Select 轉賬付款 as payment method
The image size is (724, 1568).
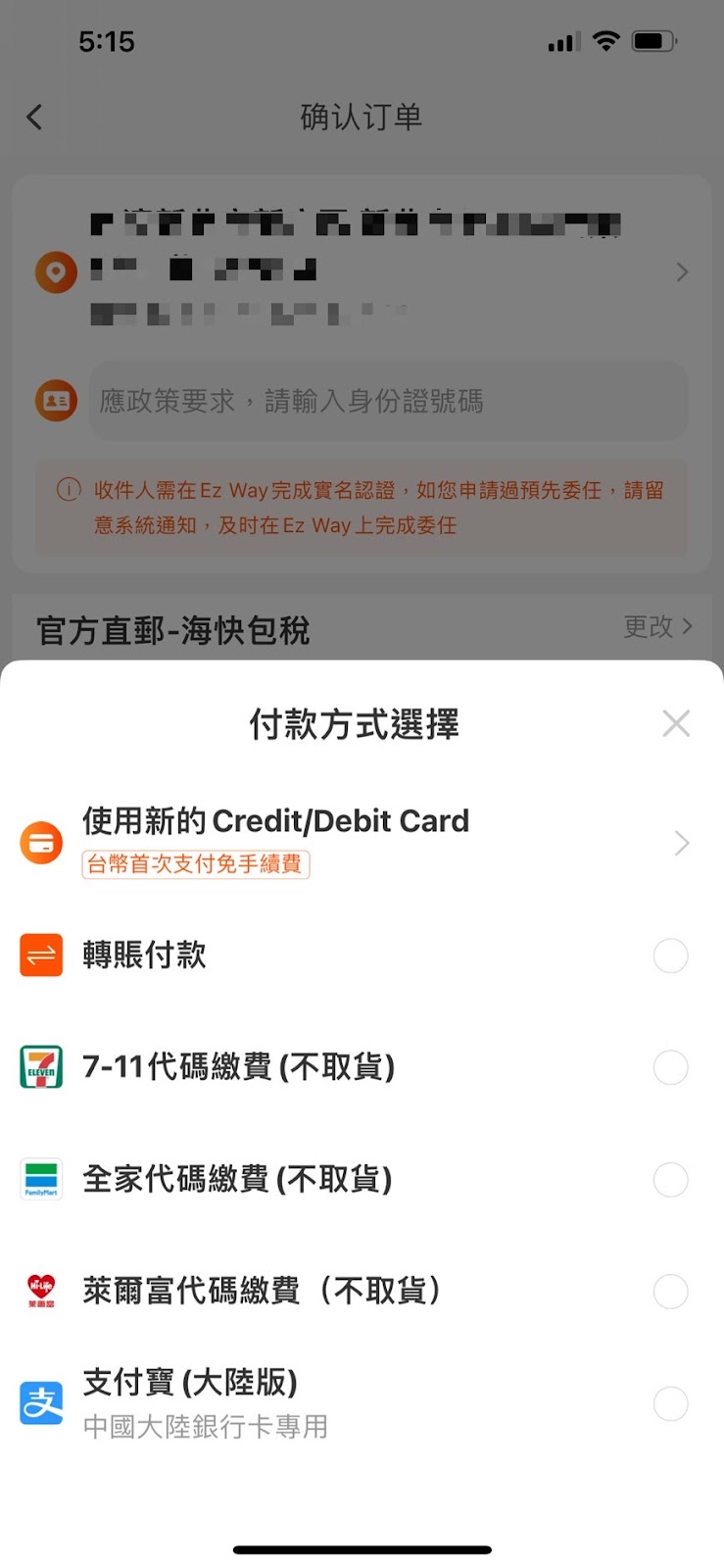[670, 955]
